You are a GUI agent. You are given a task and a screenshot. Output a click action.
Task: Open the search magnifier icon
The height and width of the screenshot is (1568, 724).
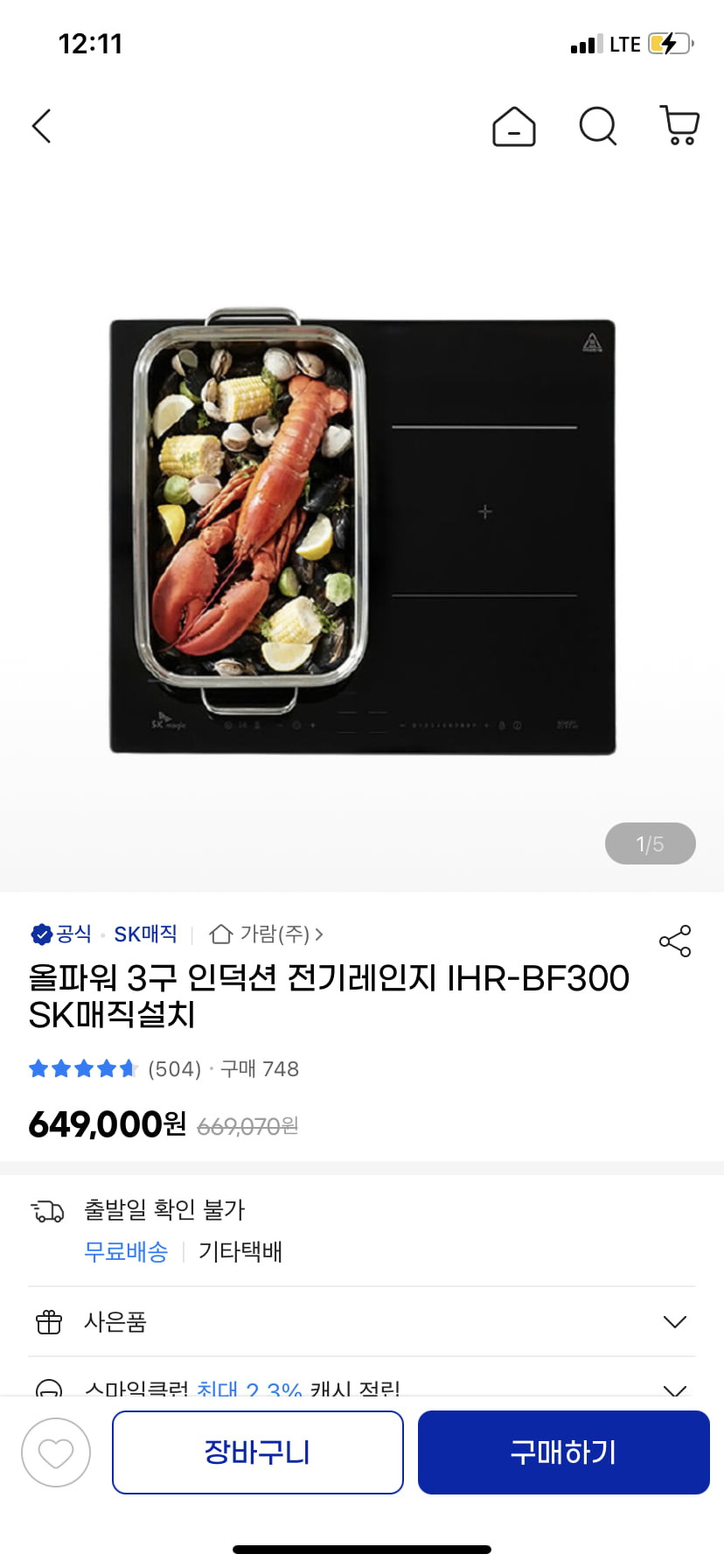click(x=598, y=126)
